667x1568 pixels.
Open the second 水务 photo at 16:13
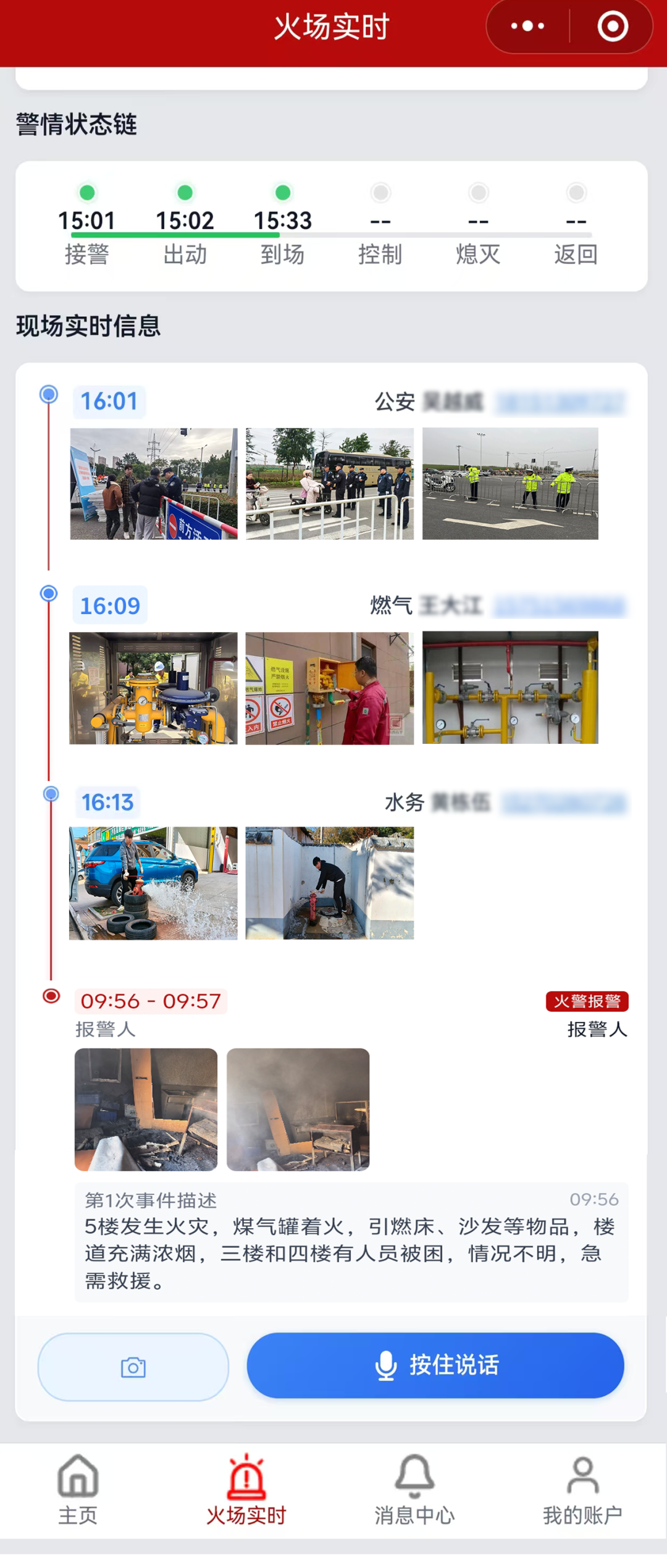330,883
